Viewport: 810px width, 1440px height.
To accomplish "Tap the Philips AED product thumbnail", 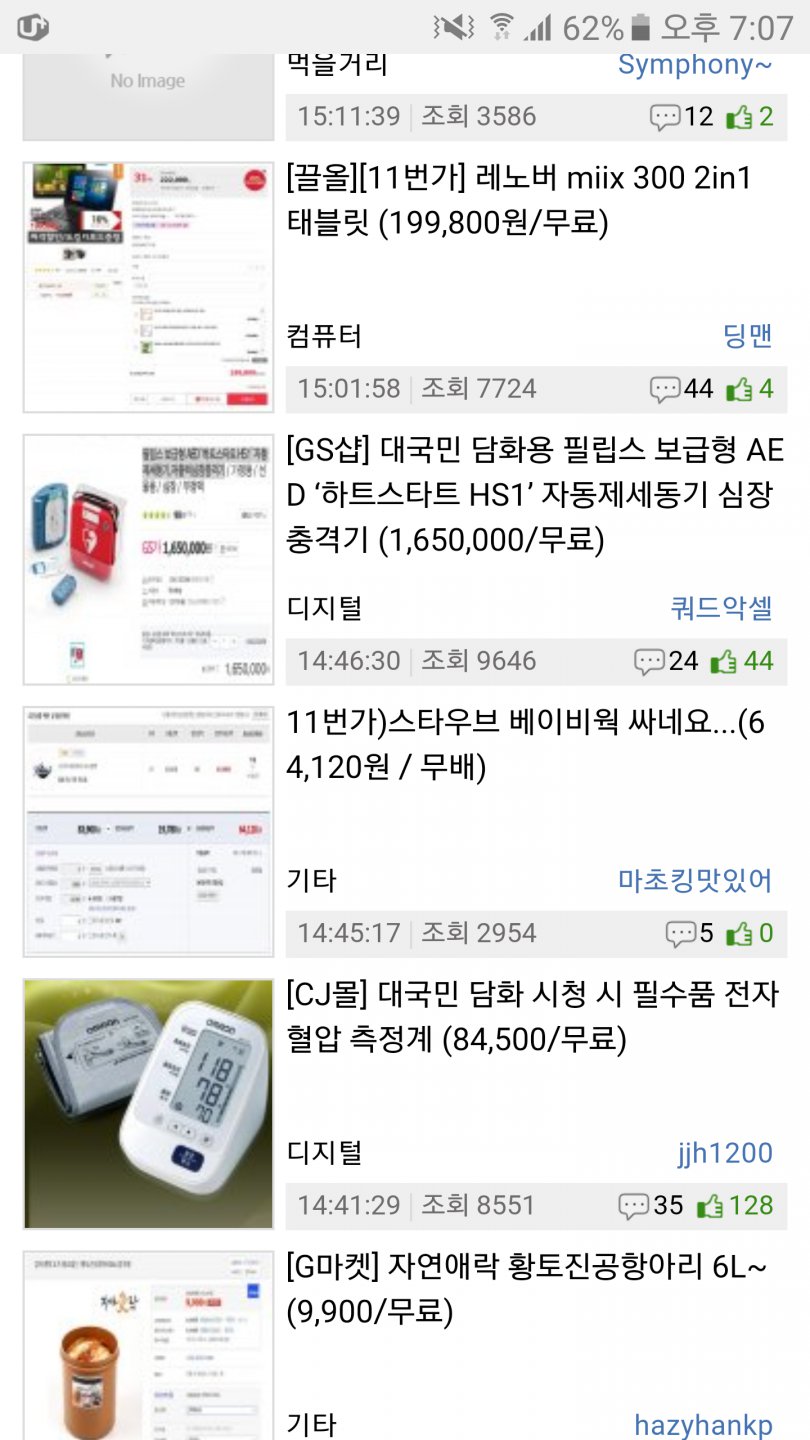I will pyautogui.click(x=148, y=560).
